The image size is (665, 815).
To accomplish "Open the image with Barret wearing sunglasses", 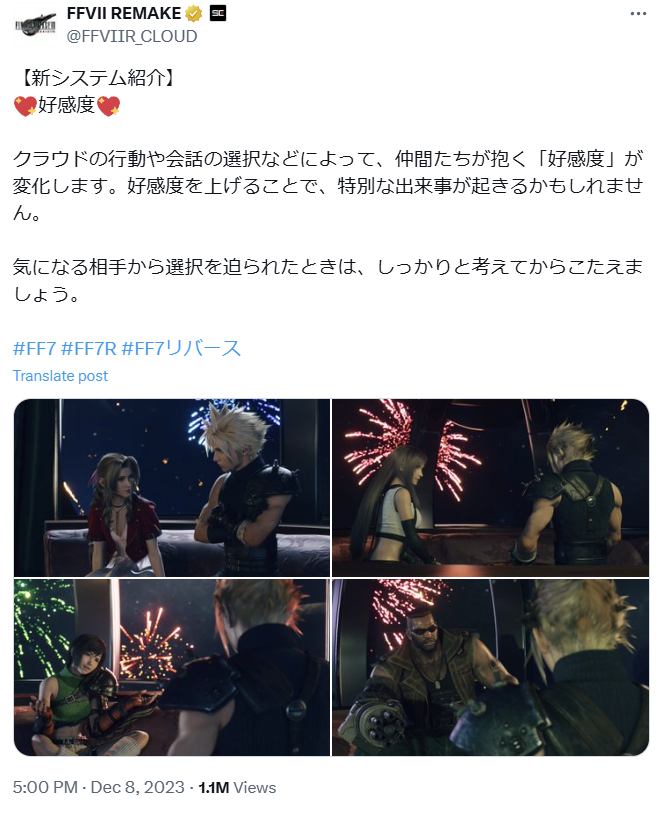I will 490,667.
